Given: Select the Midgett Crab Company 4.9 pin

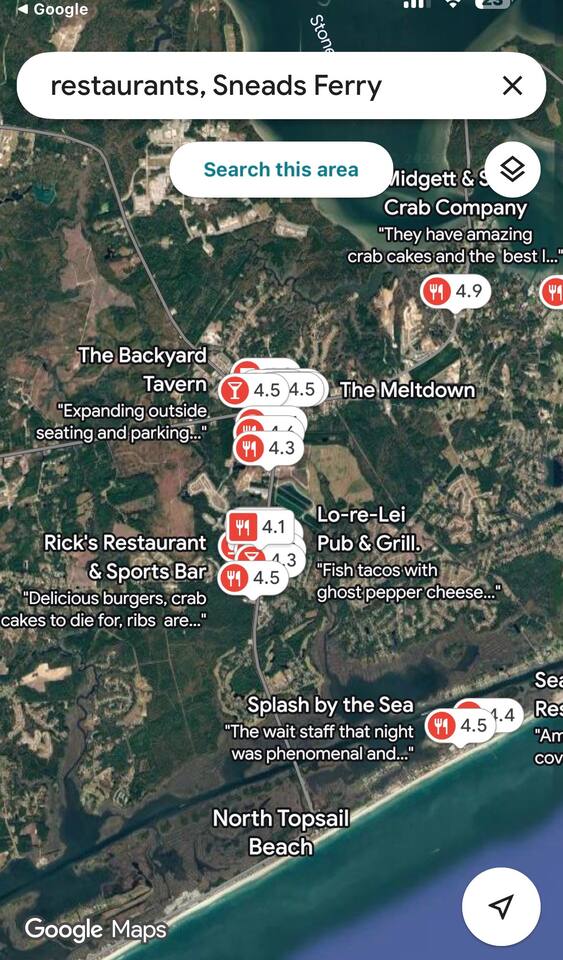Looking at the screenshot, I should [456, 291].
